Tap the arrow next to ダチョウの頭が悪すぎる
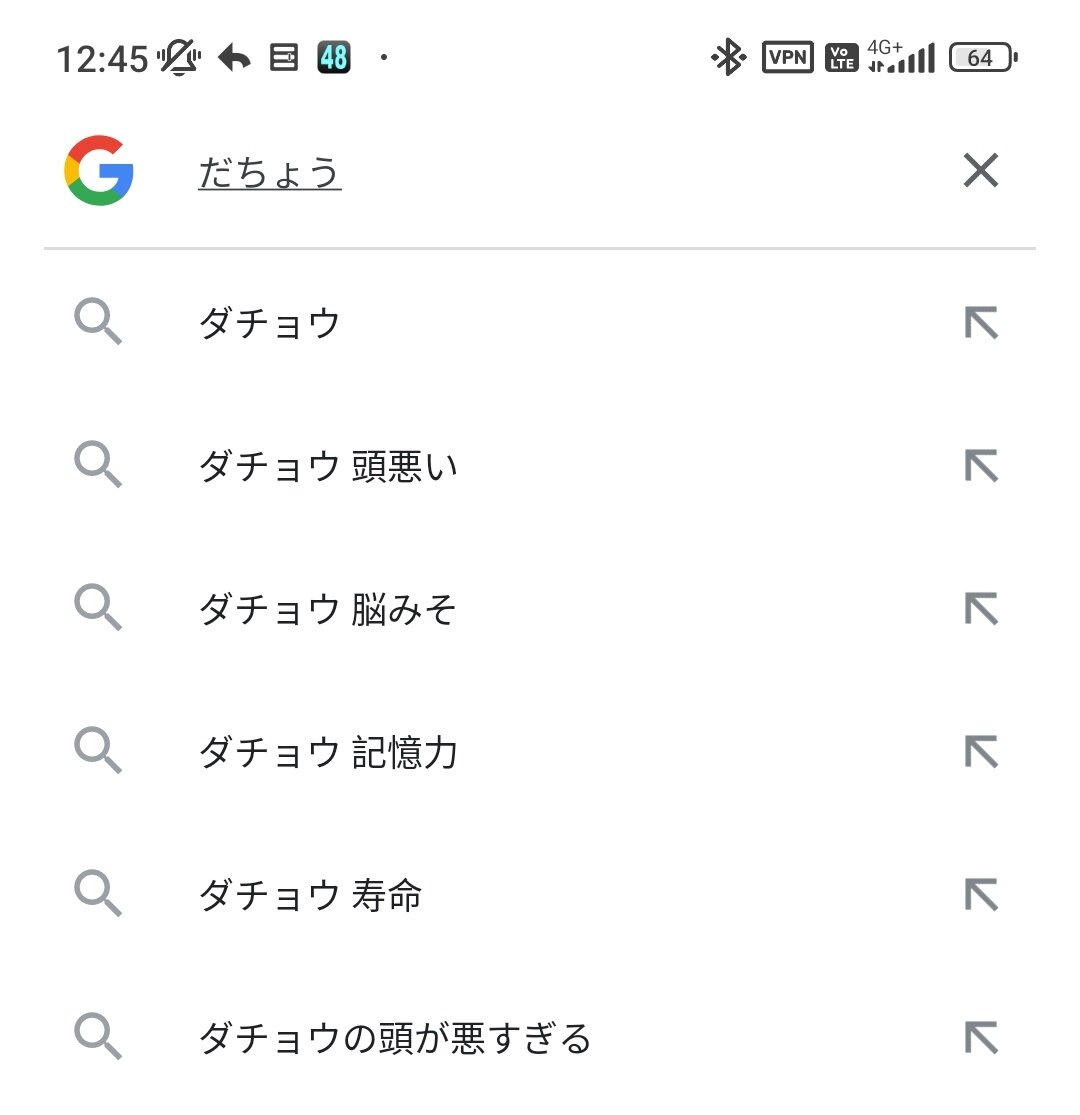 (x=981, y=1038)
